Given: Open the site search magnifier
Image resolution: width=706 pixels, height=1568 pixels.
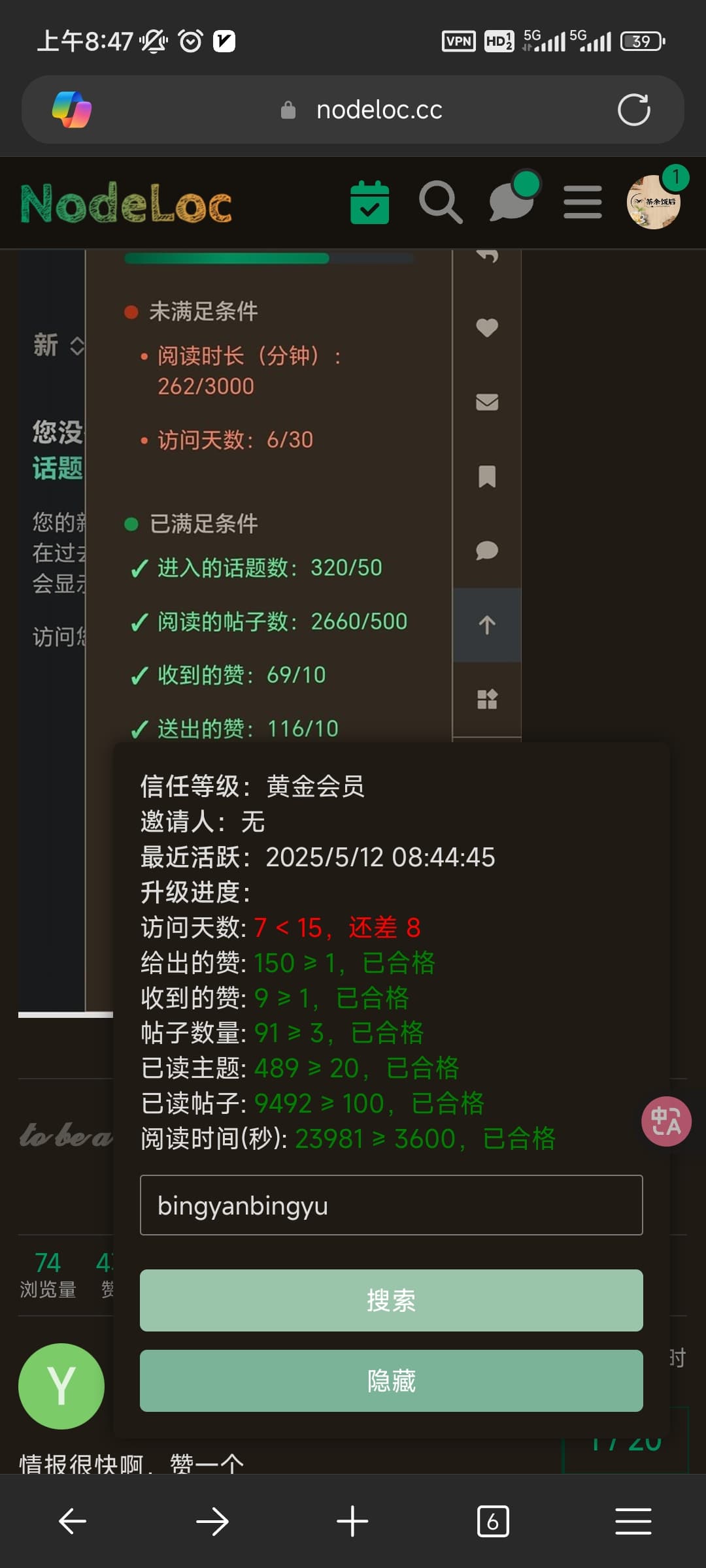Looking at the screenshot, I should pos(441,203).
